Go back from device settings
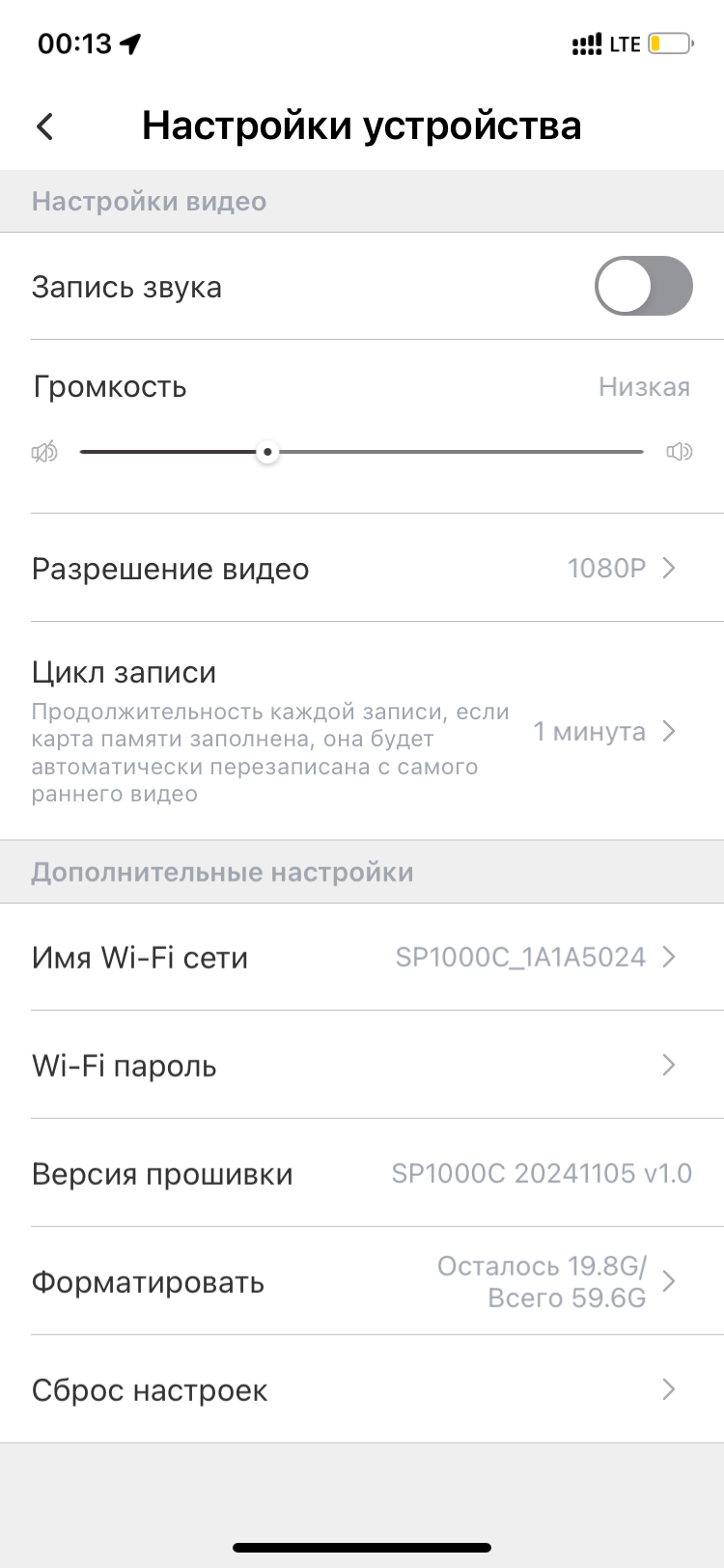The image size is (724, 1568). click(x=45, y=126)
